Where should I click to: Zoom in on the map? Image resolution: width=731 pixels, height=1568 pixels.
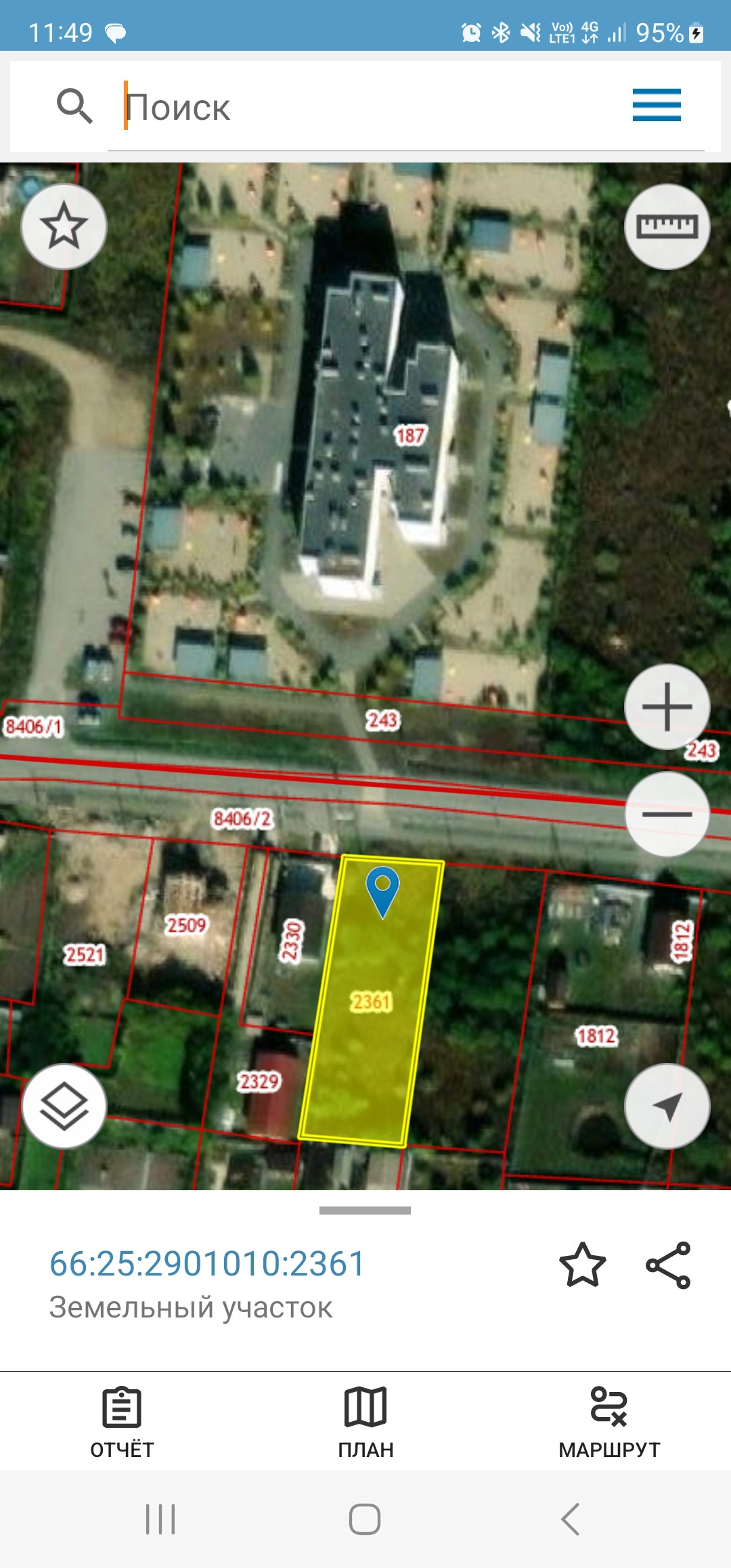pyautogui.click(x=667, y=707)
